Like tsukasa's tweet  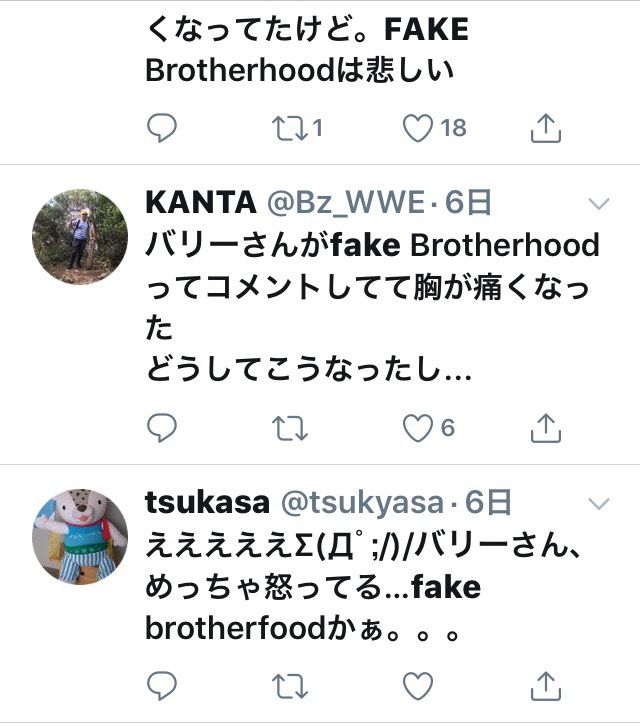pyautogui.click(x=417, y=685)
